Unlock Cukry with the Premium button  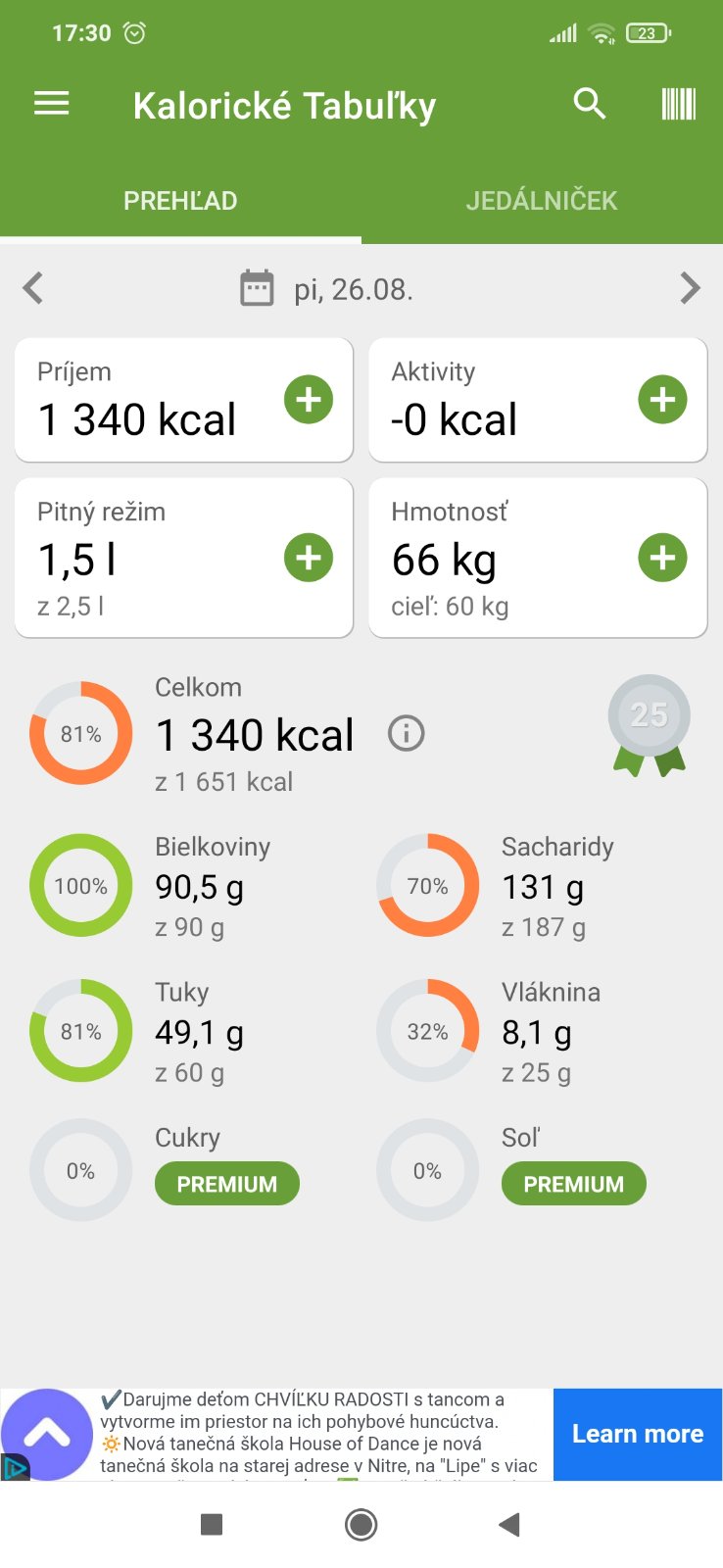click(x=227, y=1184)
